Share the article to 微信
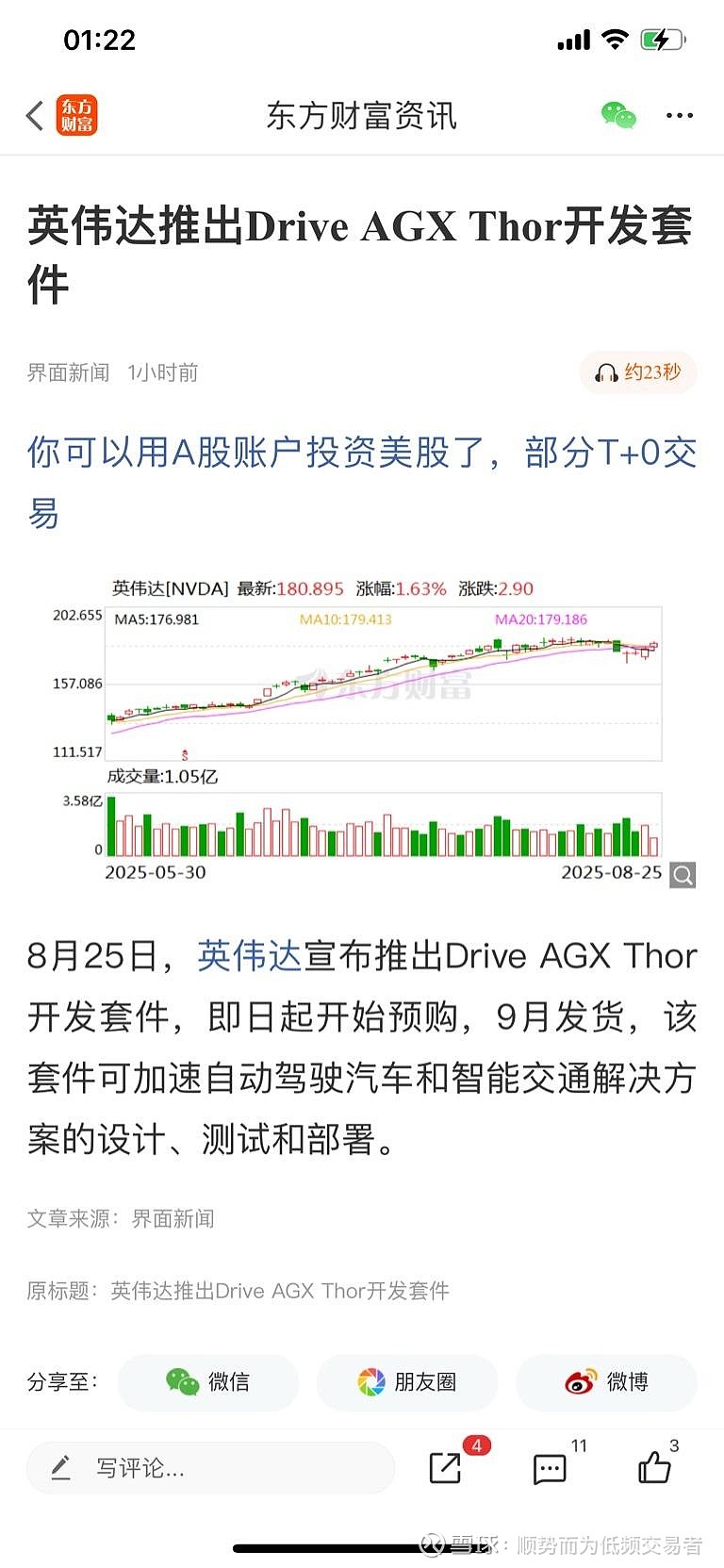Viewport: 724px width, 1568px height. point(208,1382)
